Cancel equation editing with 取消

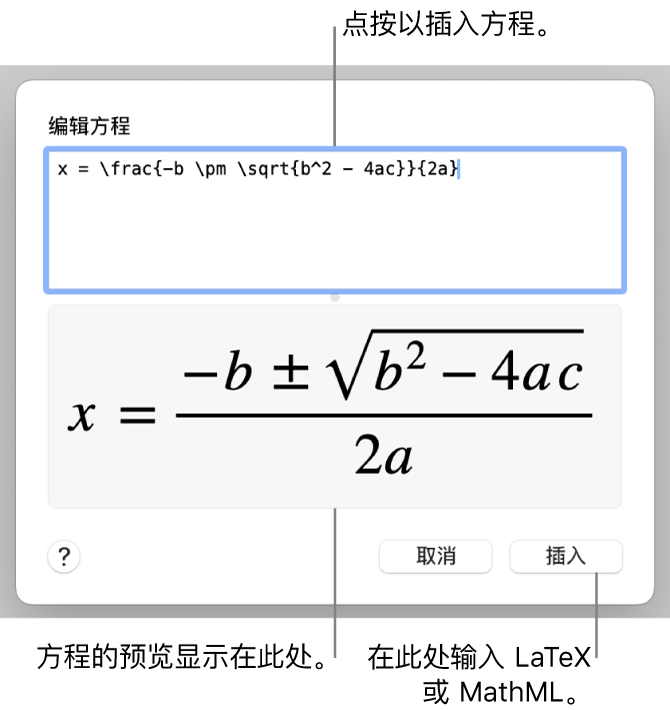tap(436, 557)
